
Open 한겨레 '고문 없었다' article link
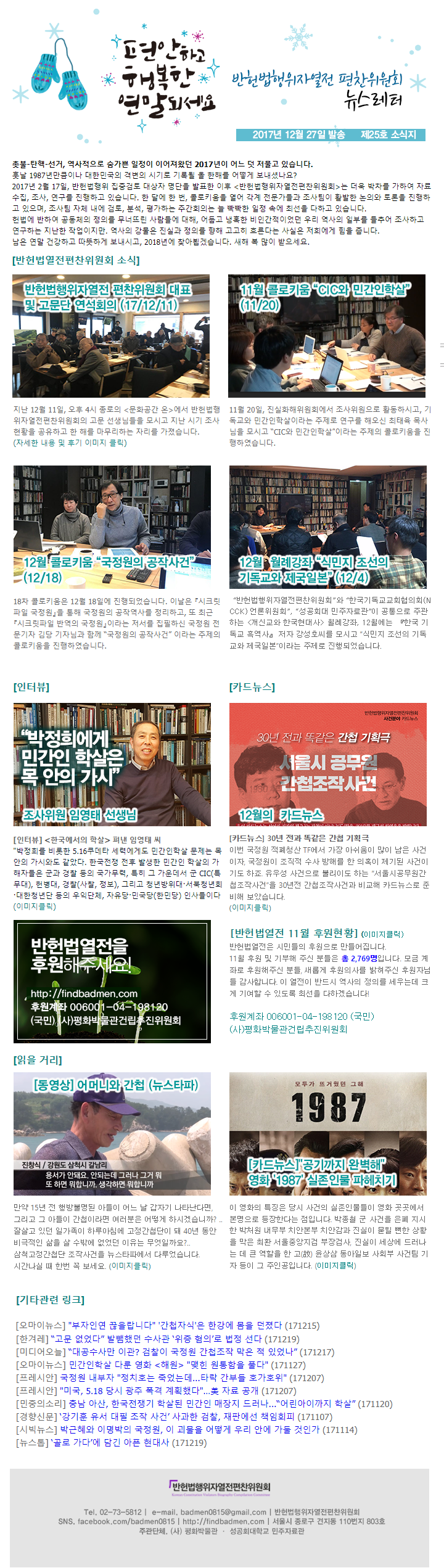click(x=154, y=1339)
